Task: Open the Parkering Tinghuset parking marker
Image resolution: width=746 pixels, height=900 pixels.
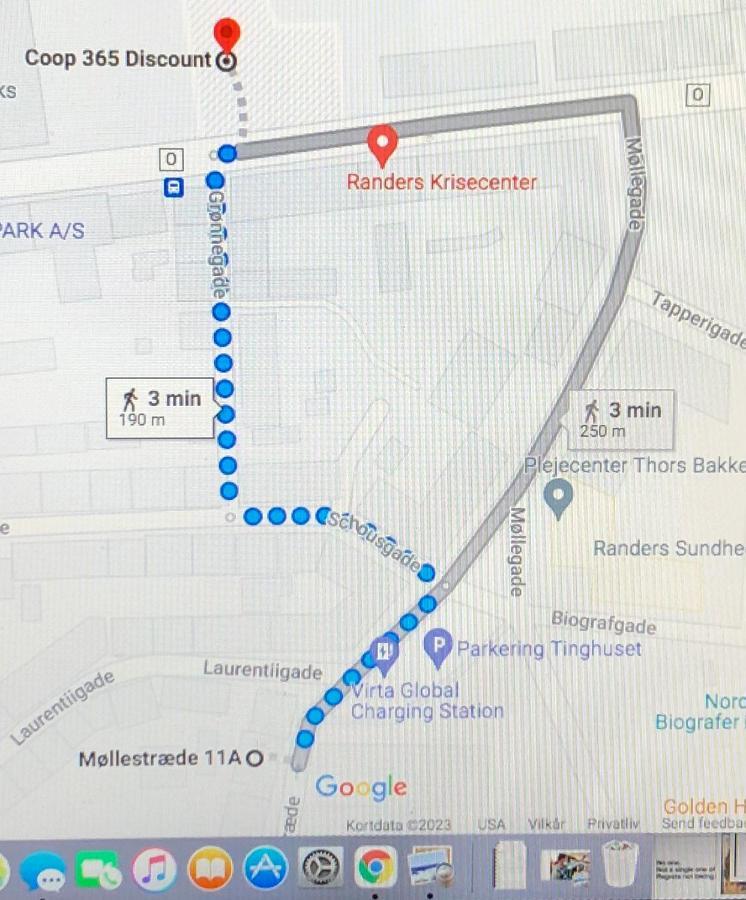Action: 438,649
